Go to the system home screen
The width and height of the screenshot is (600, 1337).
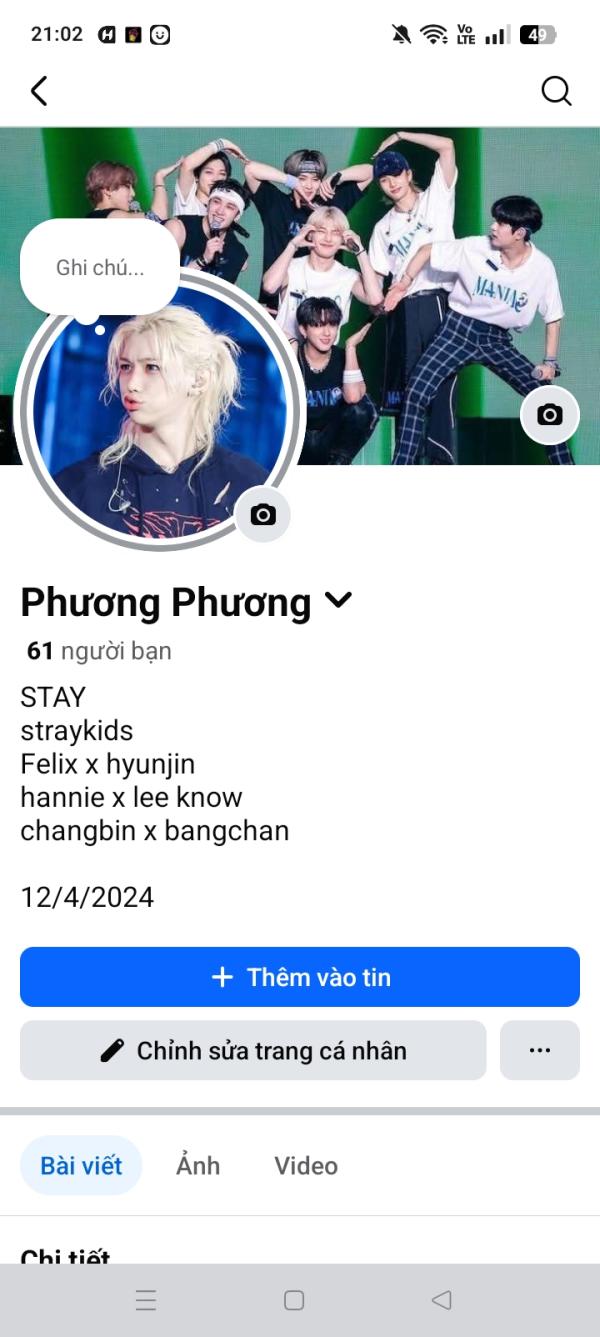294,1300
